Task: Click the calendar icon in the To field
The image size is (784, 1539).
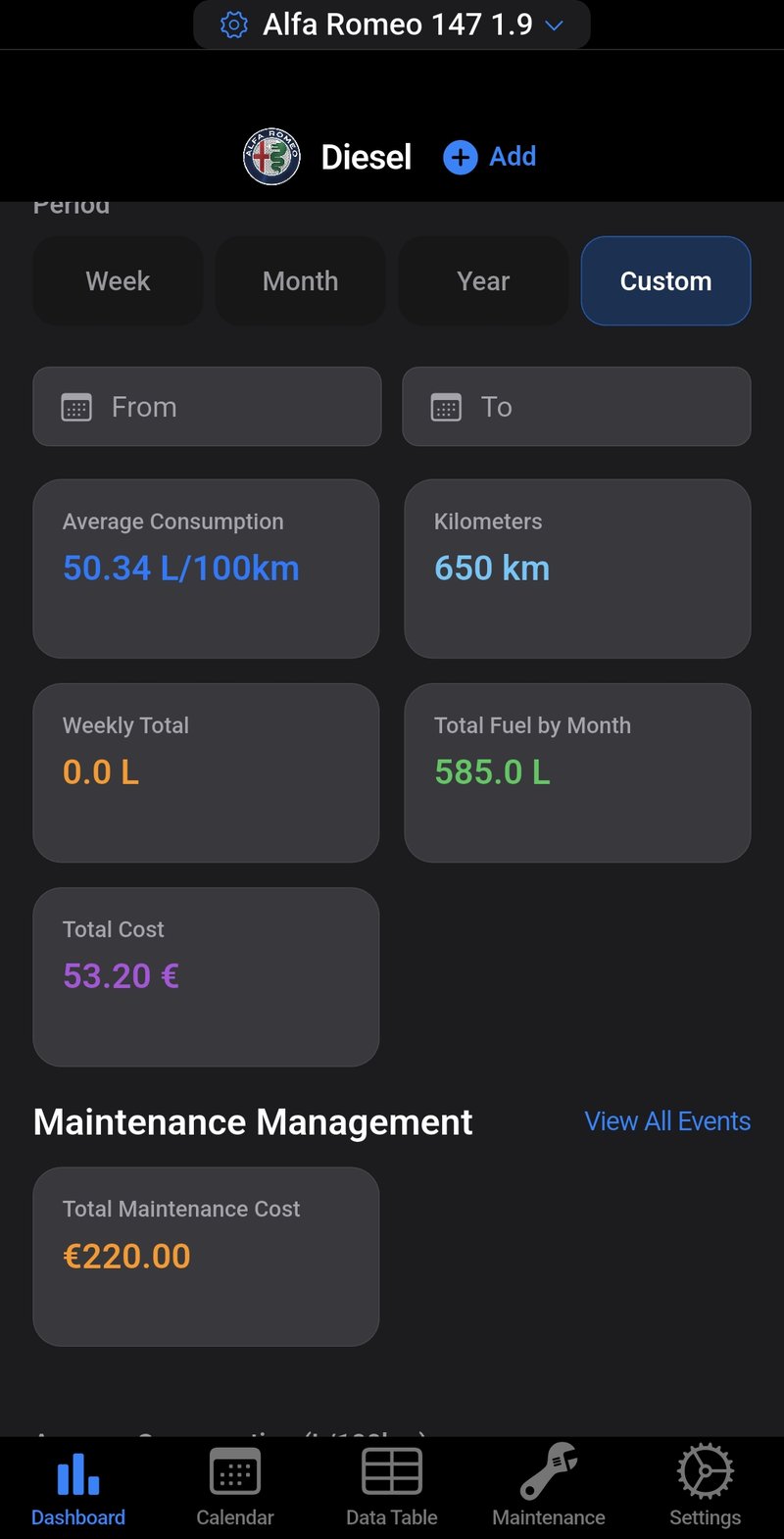Action: pos(448,407)
